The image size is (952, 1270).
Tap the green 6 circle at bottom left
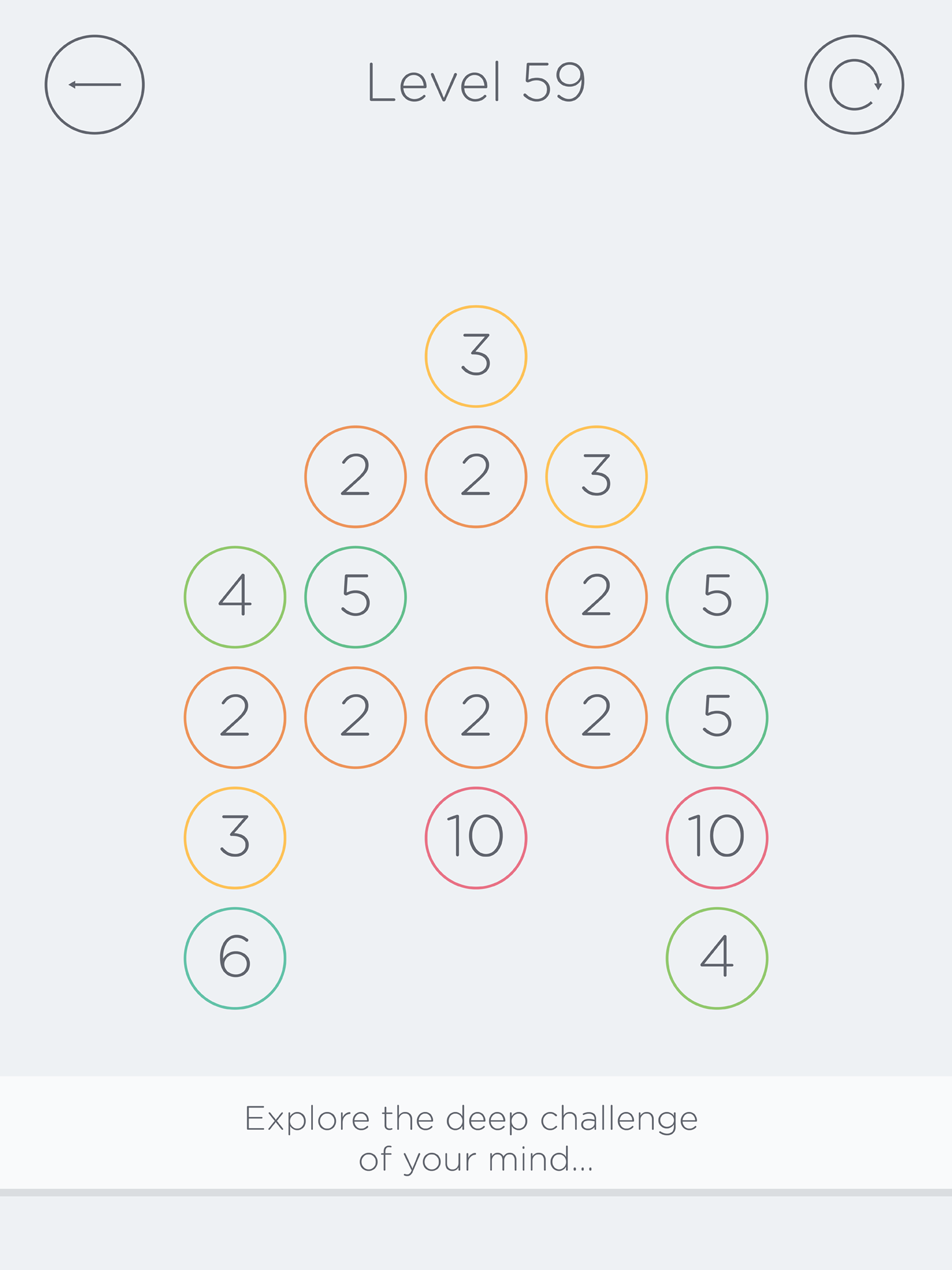(236, 958)
